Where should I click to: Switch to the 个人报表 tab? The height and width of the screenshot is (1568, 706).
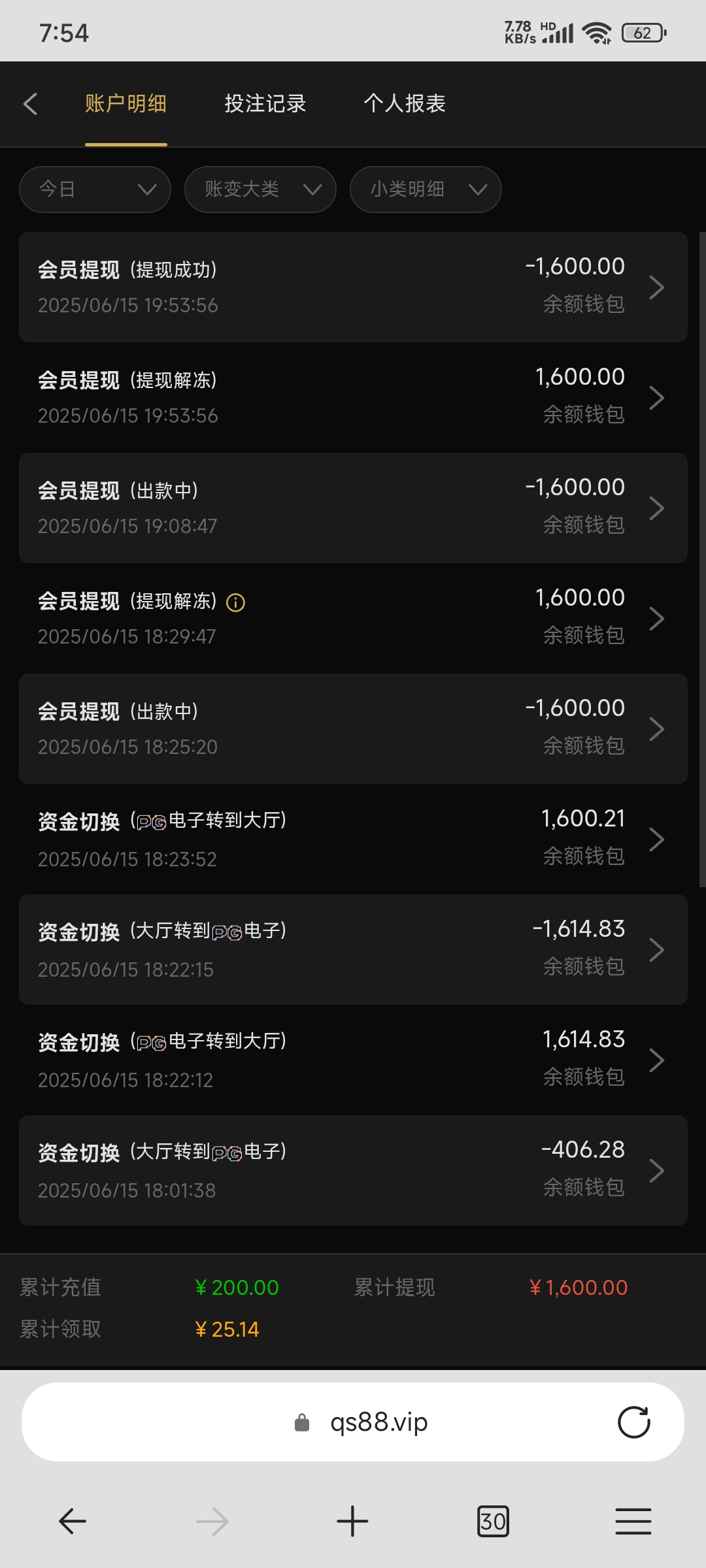[x=405, y=103]
